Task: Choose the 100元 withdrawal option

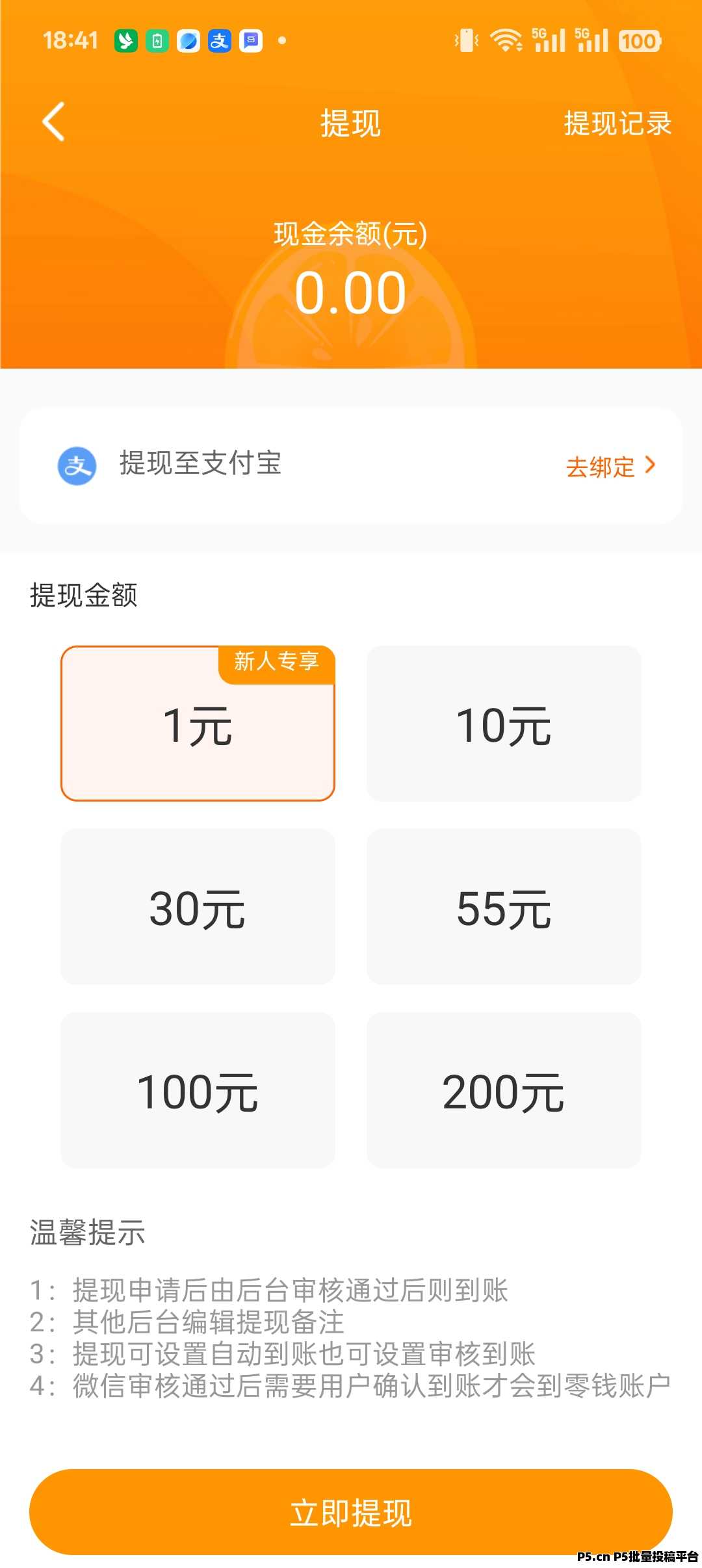Action: click(x=198, y=1090)
